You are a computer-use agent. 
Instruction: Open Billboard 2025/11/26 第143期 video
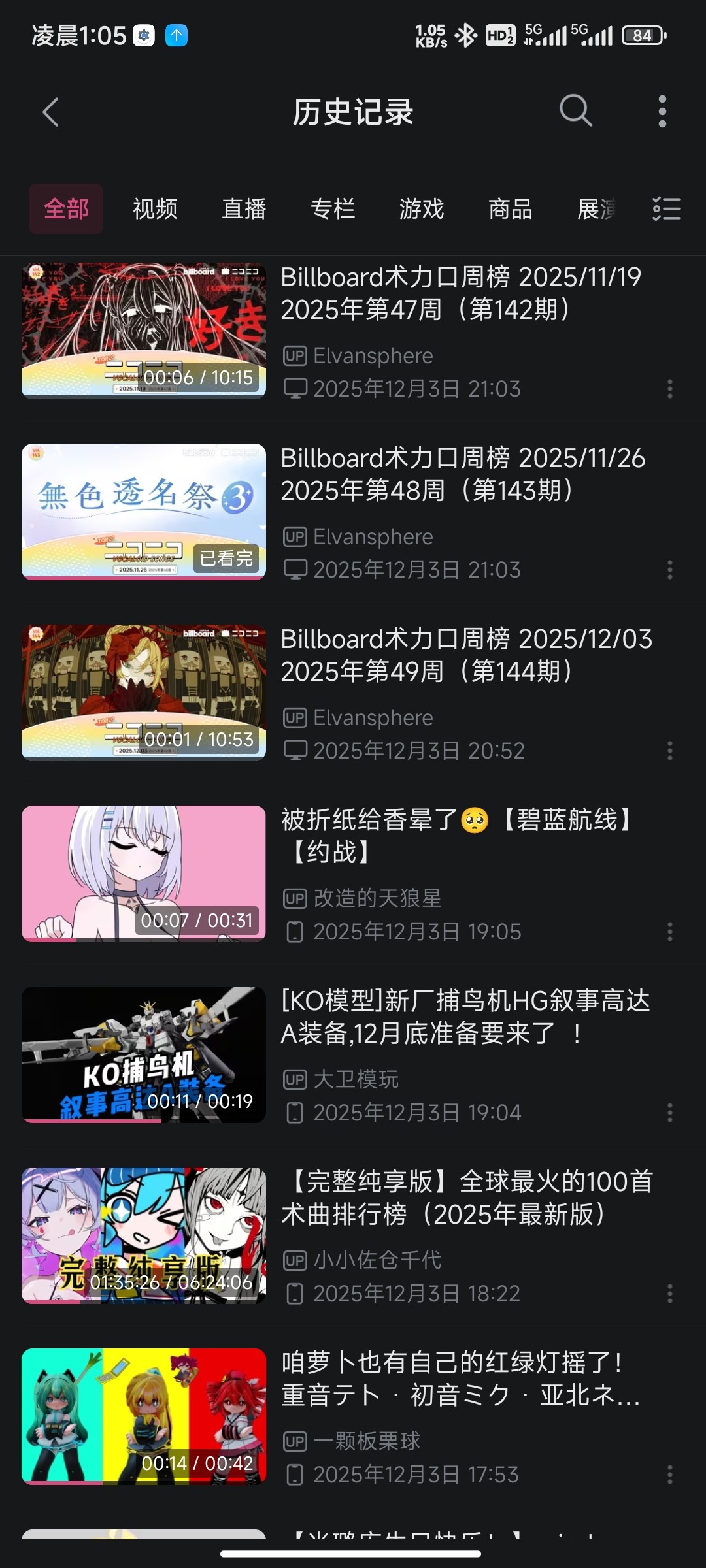[x=460, y=475]
